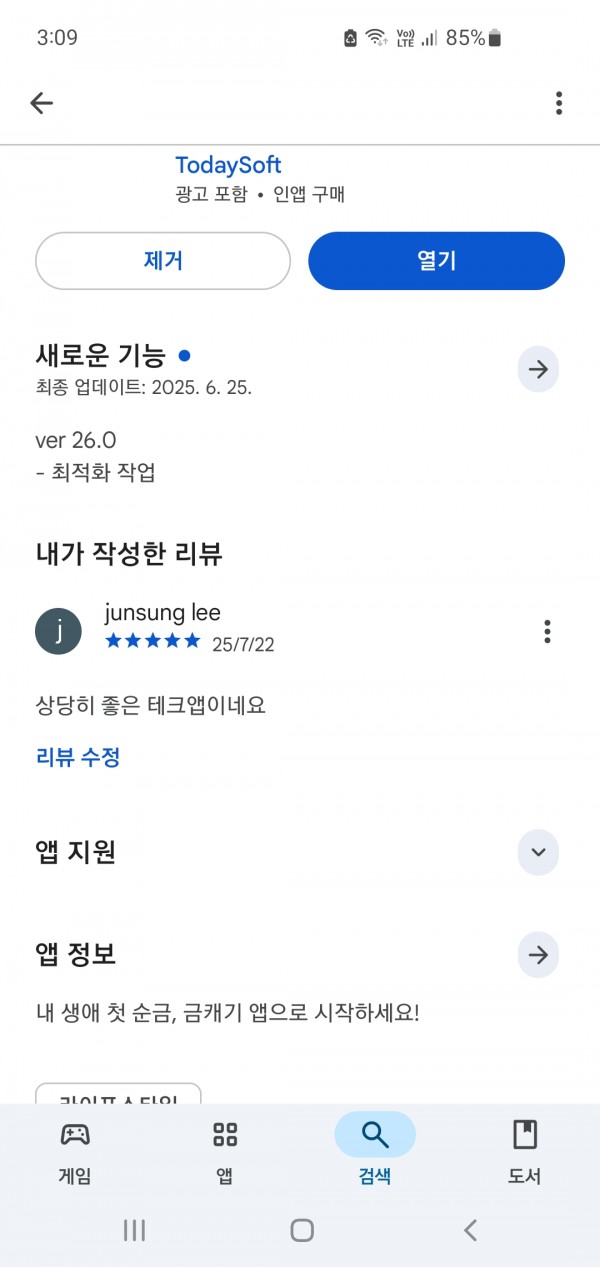Switch to the 도서 tab
The width and height of the screenshot is (600, 1267).
click(x=525, y=1152)
